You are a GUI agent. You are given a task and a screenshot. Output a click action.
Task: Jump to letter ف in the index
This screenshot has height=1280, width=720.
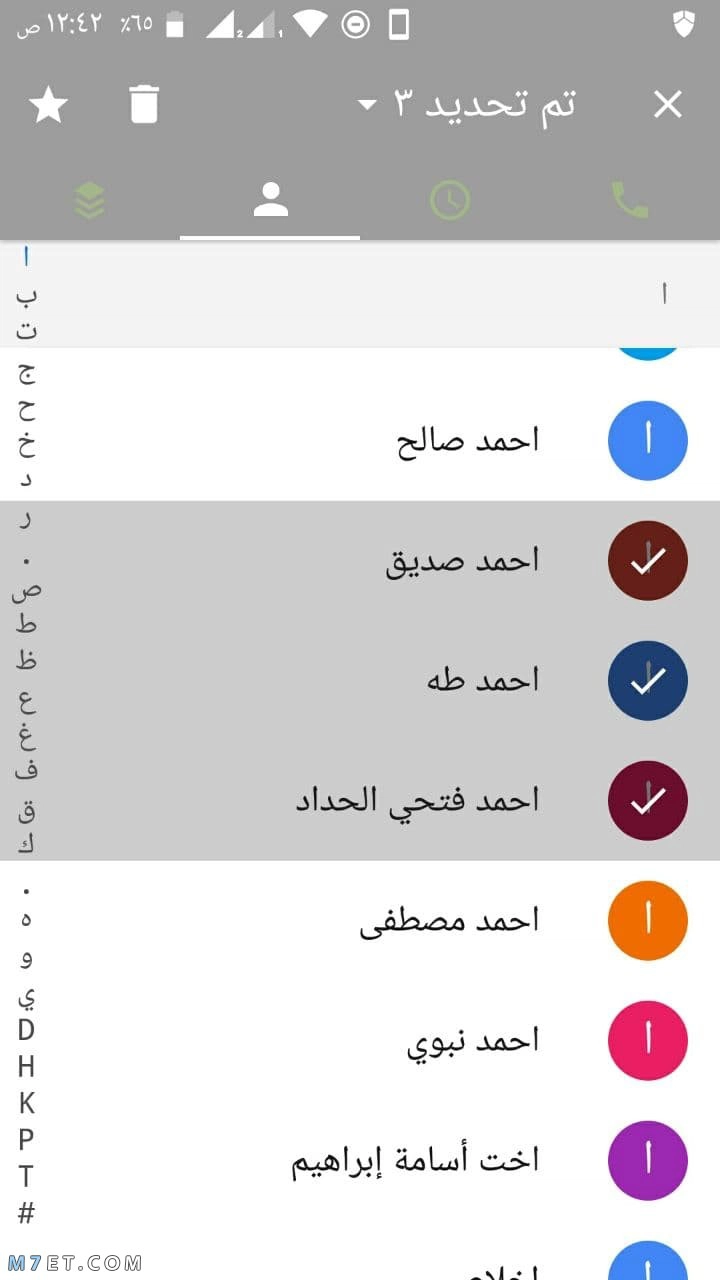(x=26, y=770)
